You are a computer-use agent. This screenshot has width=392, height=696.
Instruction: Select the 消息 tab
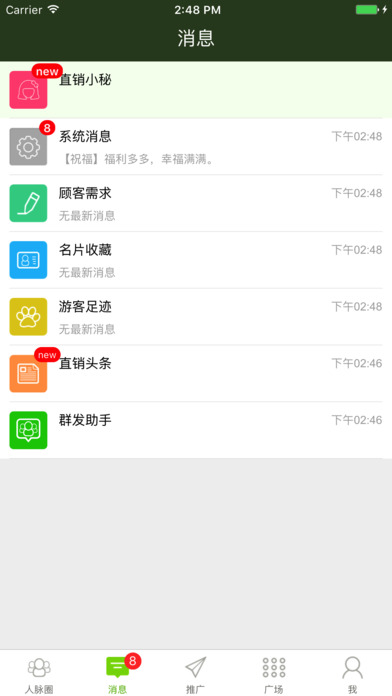click(x=118, y=673)
